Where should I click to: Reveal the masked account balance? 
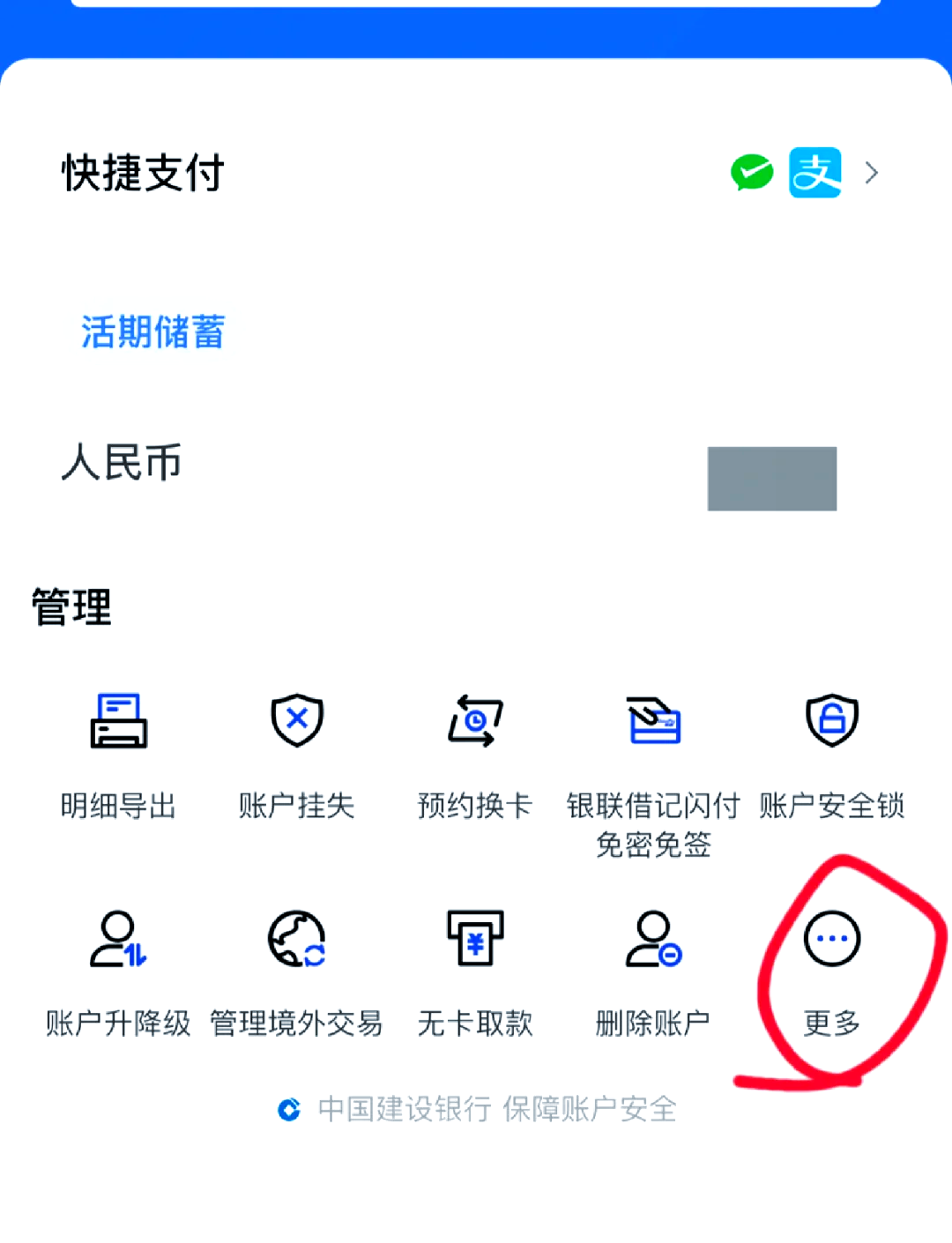pyautogui.click(x=771, y=479)
